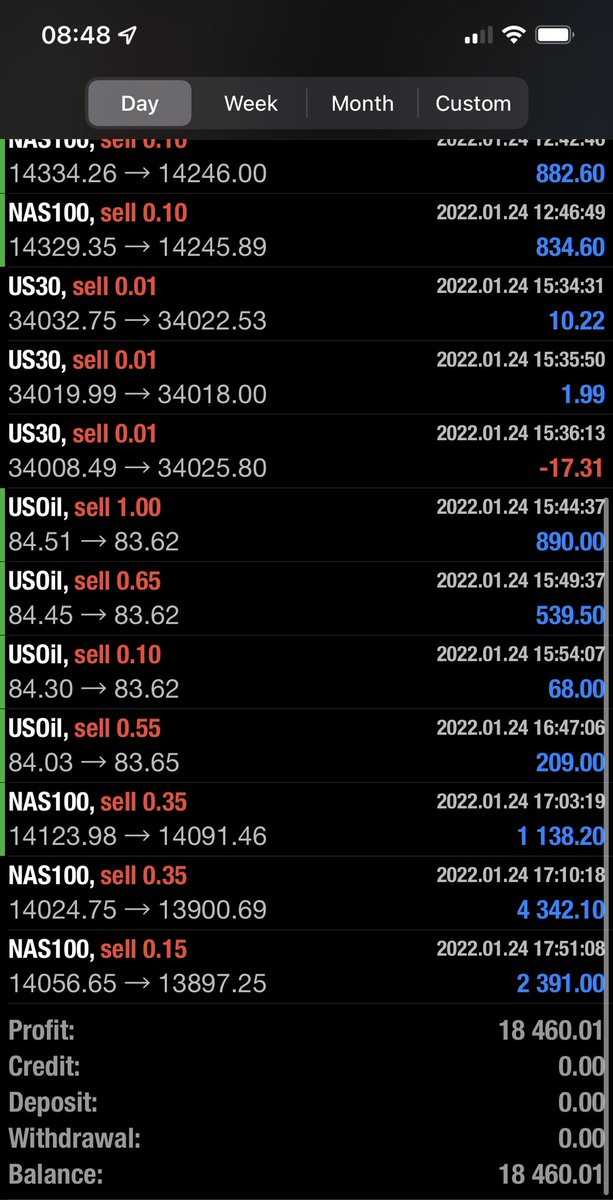This screenshot has width=613, height=1200.
Task: Choose the Custom date range
Action: [473, 103]
